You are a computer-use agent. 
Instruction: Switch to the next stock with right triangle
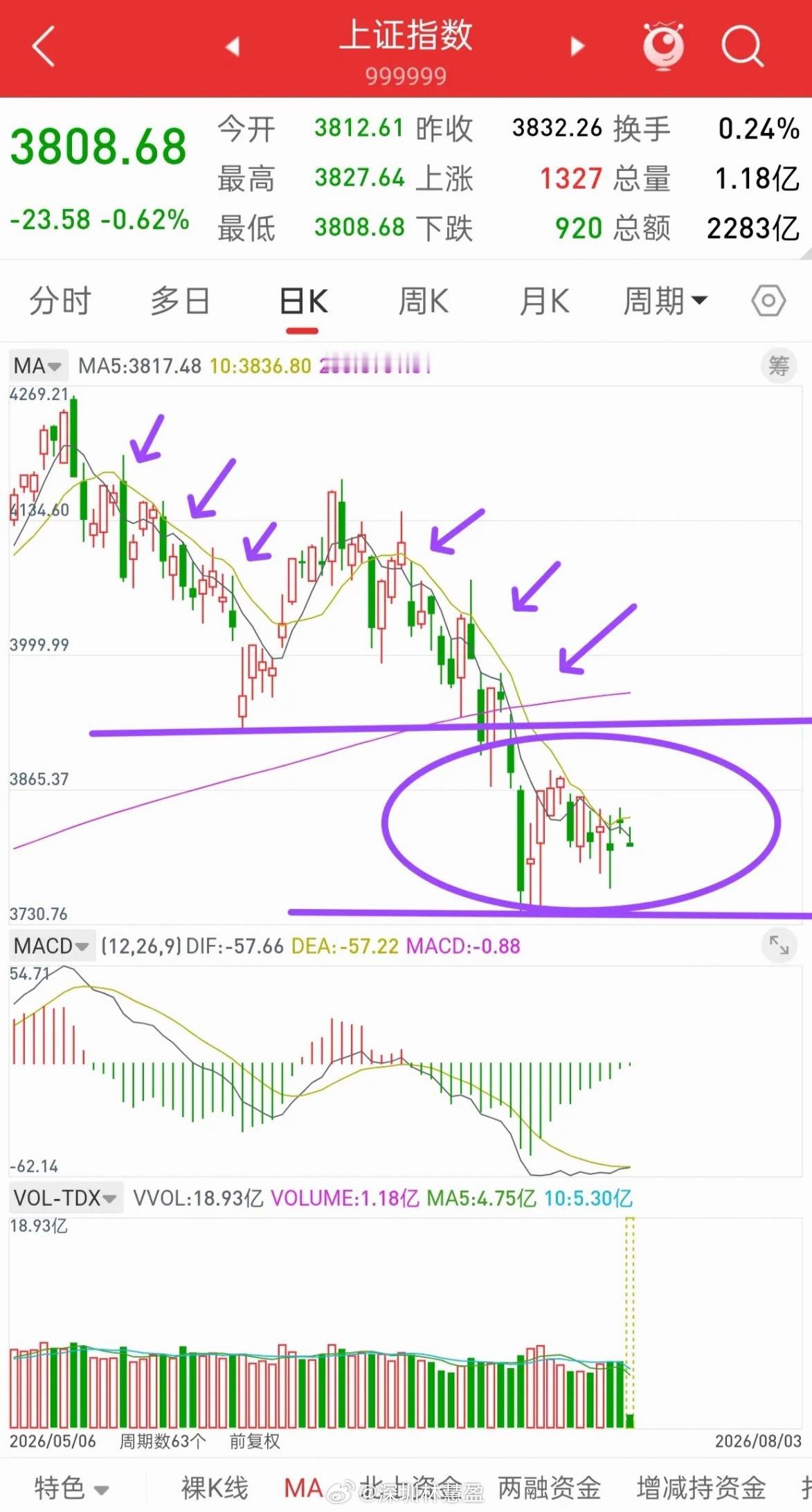(x=577, y=46)
